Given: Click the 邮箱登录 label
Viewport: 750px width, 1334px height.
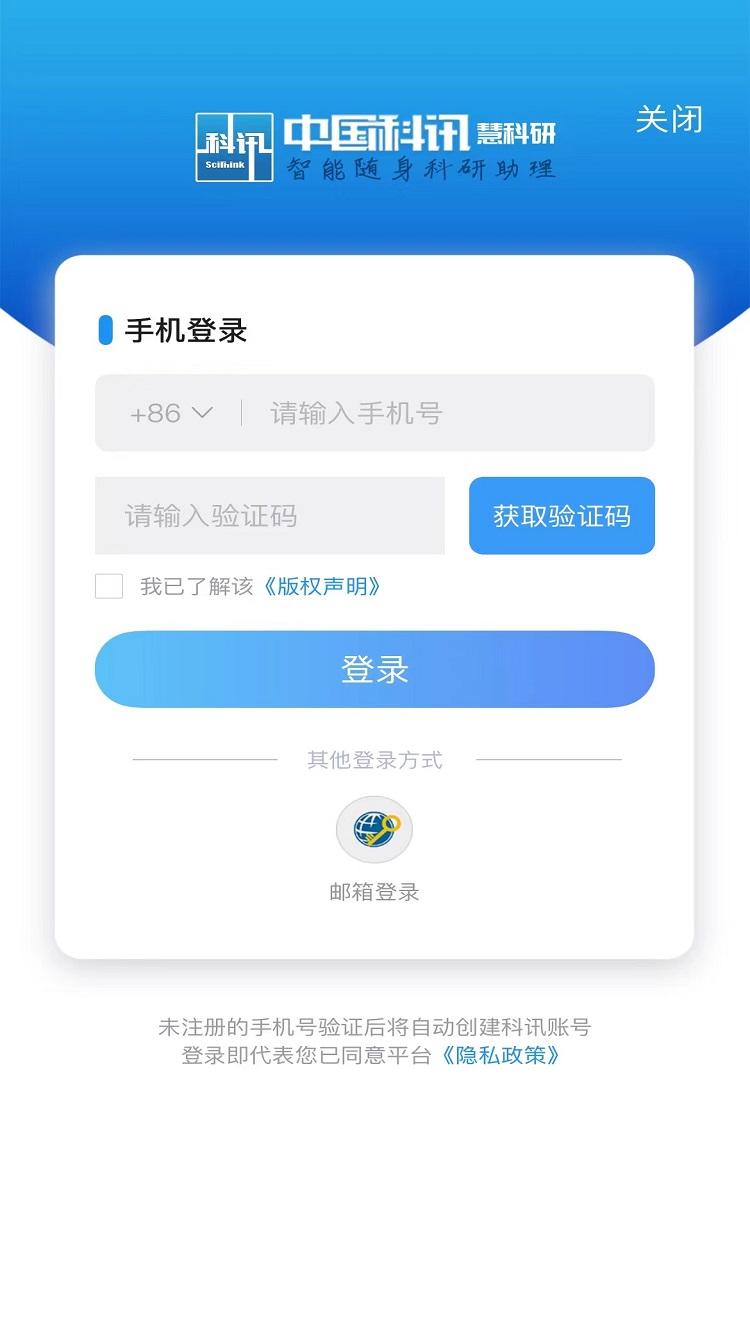Looking at the screenshot, I should point(374,892).
